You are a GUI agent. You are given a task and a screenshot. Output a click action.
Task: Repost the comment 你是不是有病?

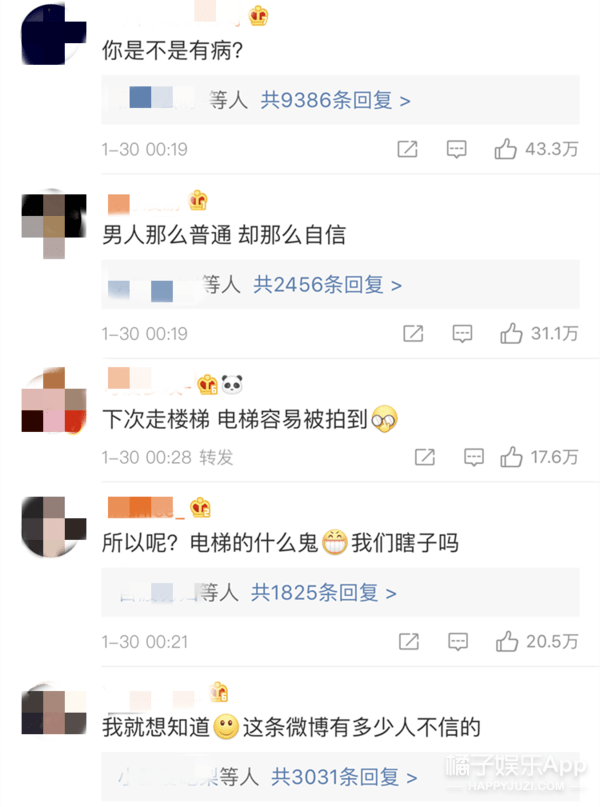[x=407, y=149]
